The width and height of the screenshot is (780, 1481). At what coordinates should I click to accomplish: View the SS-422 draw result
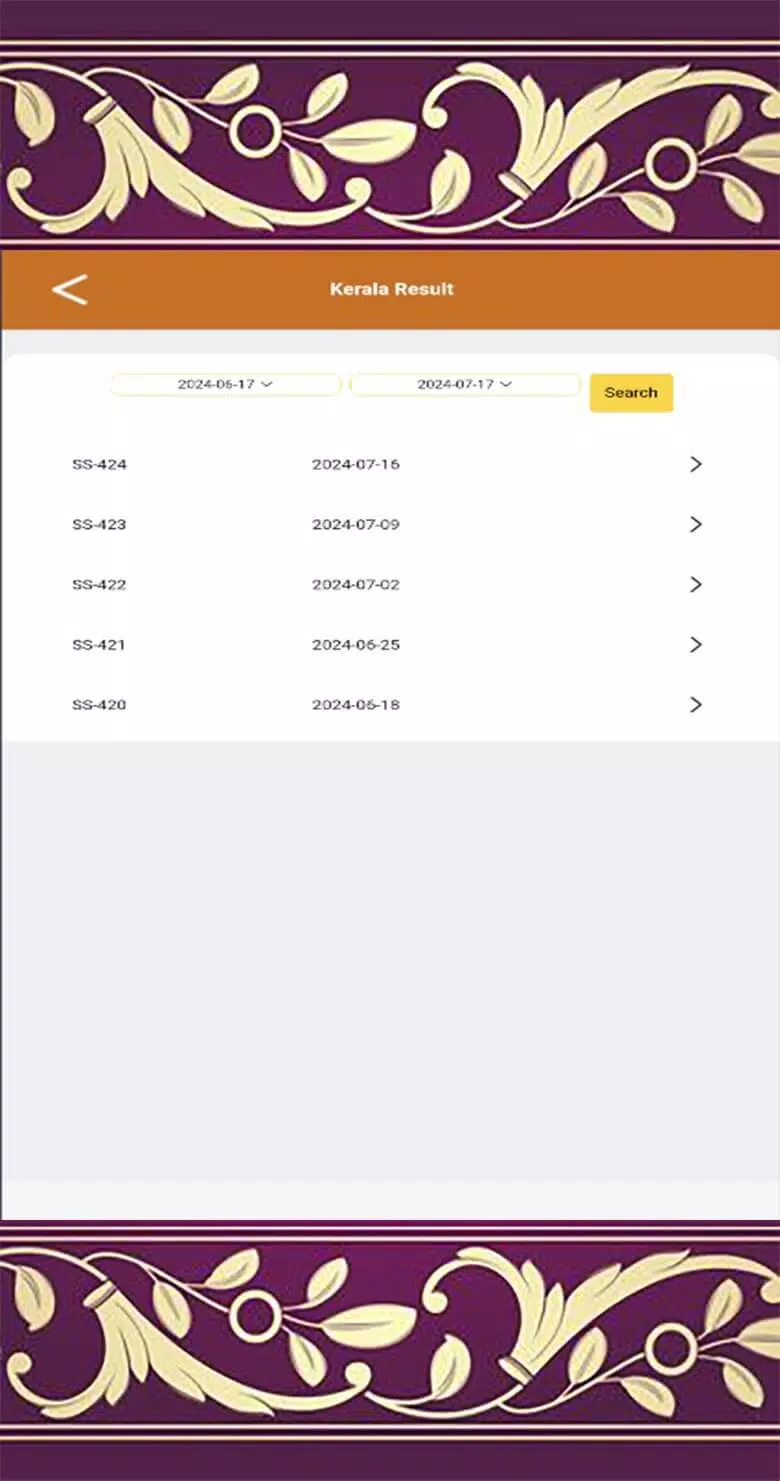click(390, 584)
